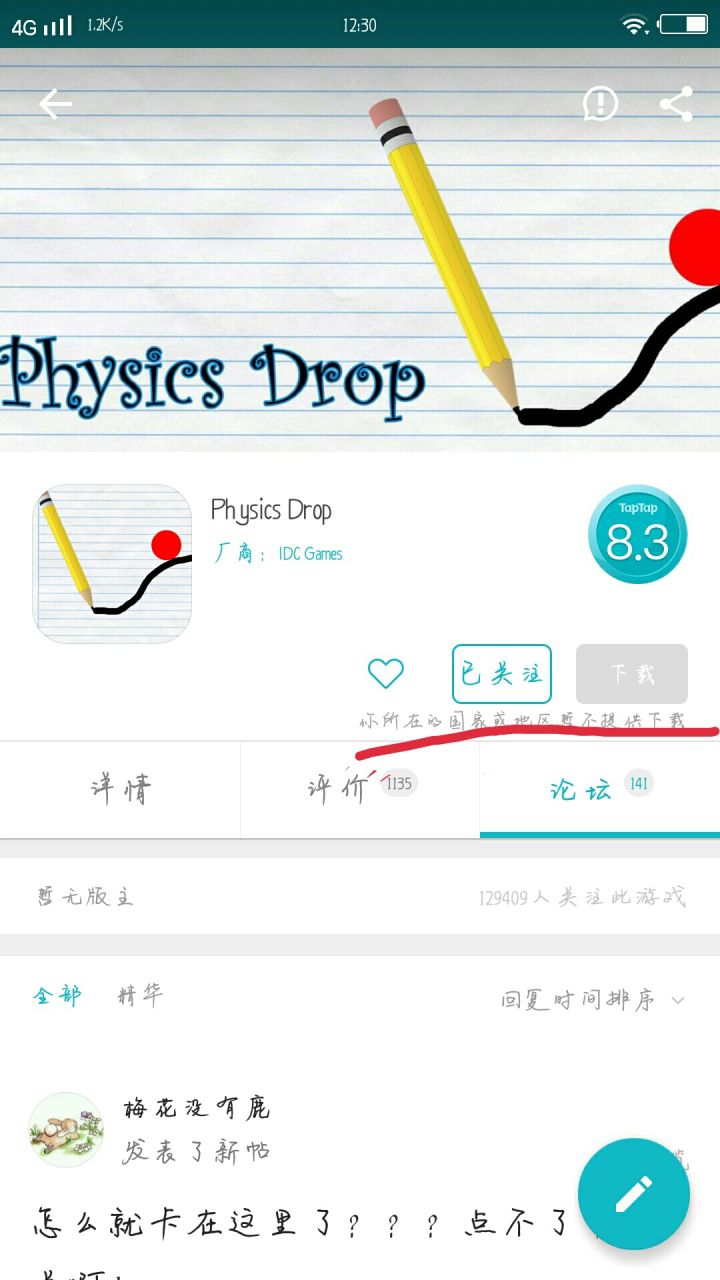Select the 论坛 forum tab

click(600, 789)
